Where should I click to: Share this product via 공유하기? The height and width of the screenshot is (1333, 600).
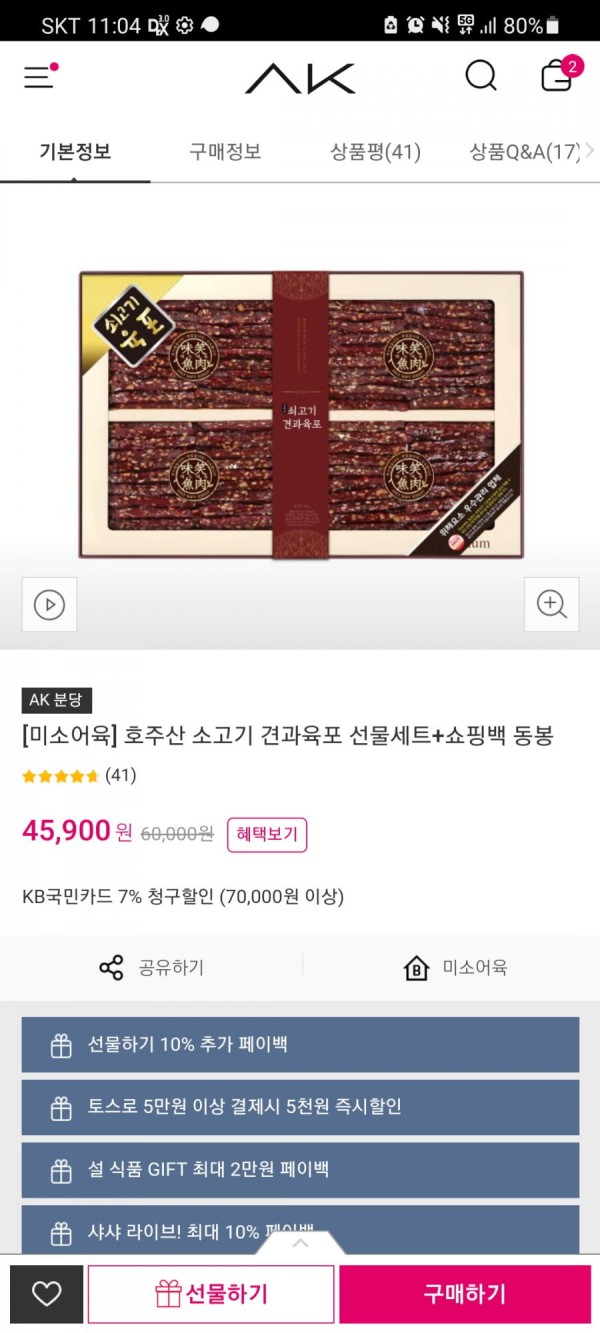click(x=152, y=967)
